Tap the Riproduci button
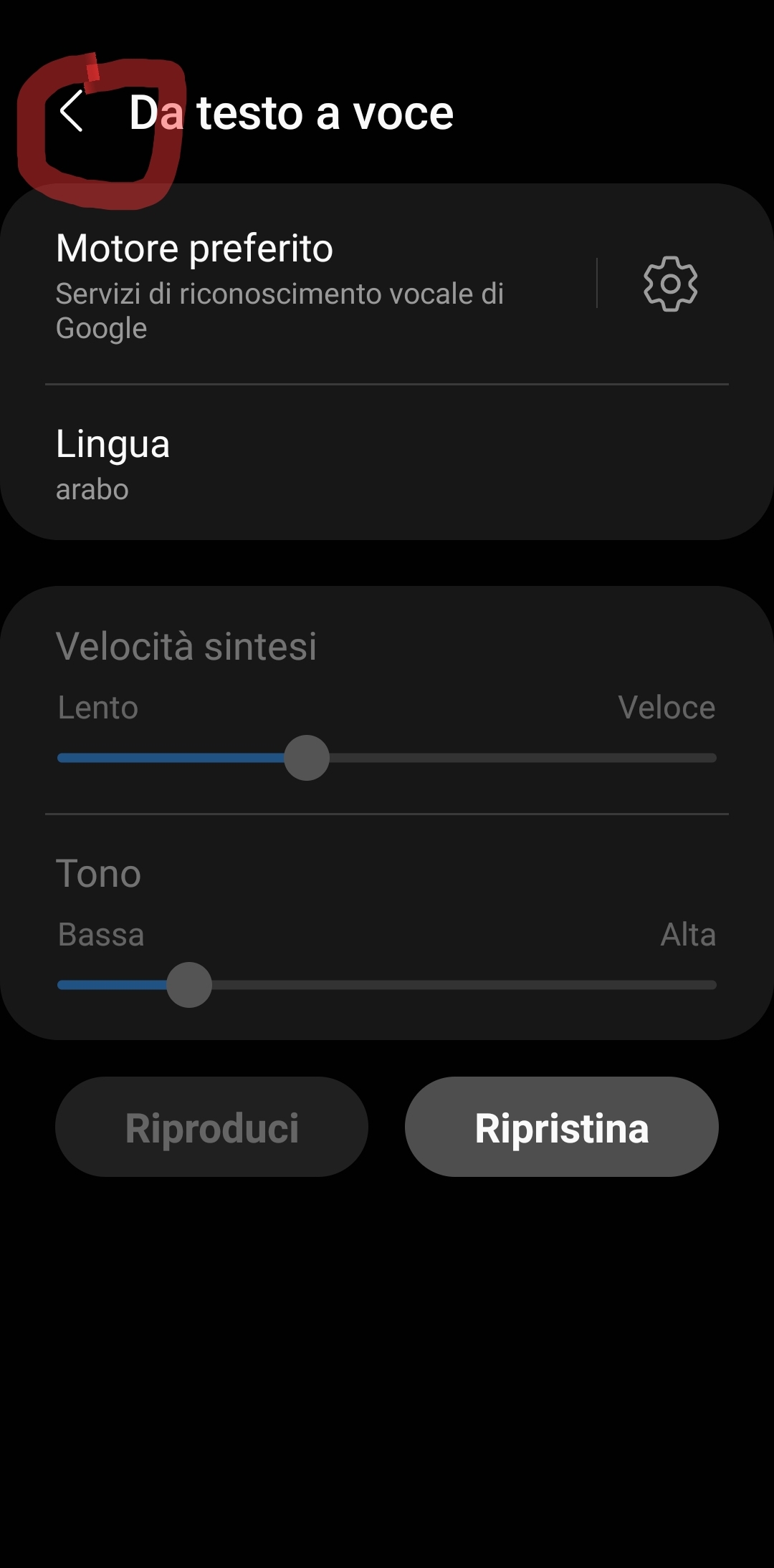Image resolution: width=774 pixels, height=1568 pixels. pos(212,1127)
